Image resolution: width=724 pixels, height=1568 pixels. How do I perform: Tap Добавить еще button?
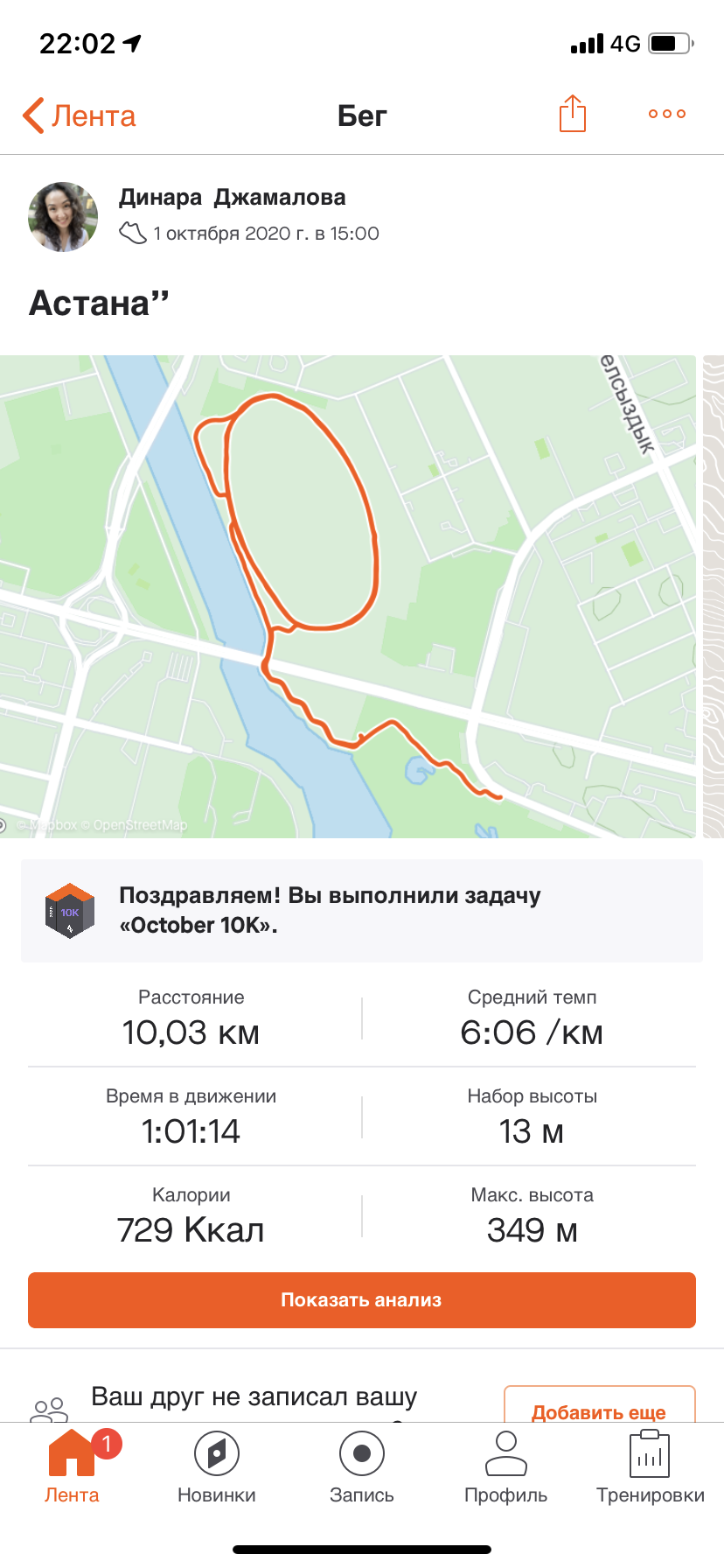coord(599,1407)
